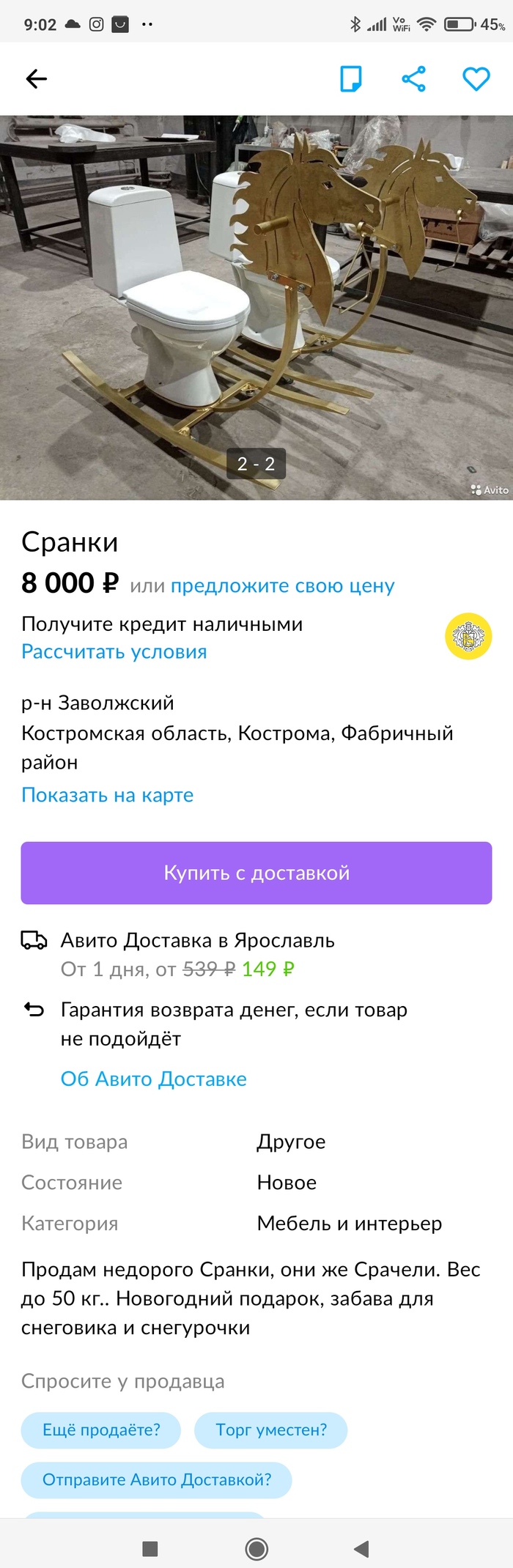Go to the system home screen
This screenshot has width=513, height=1568.
coord(256,1548)
